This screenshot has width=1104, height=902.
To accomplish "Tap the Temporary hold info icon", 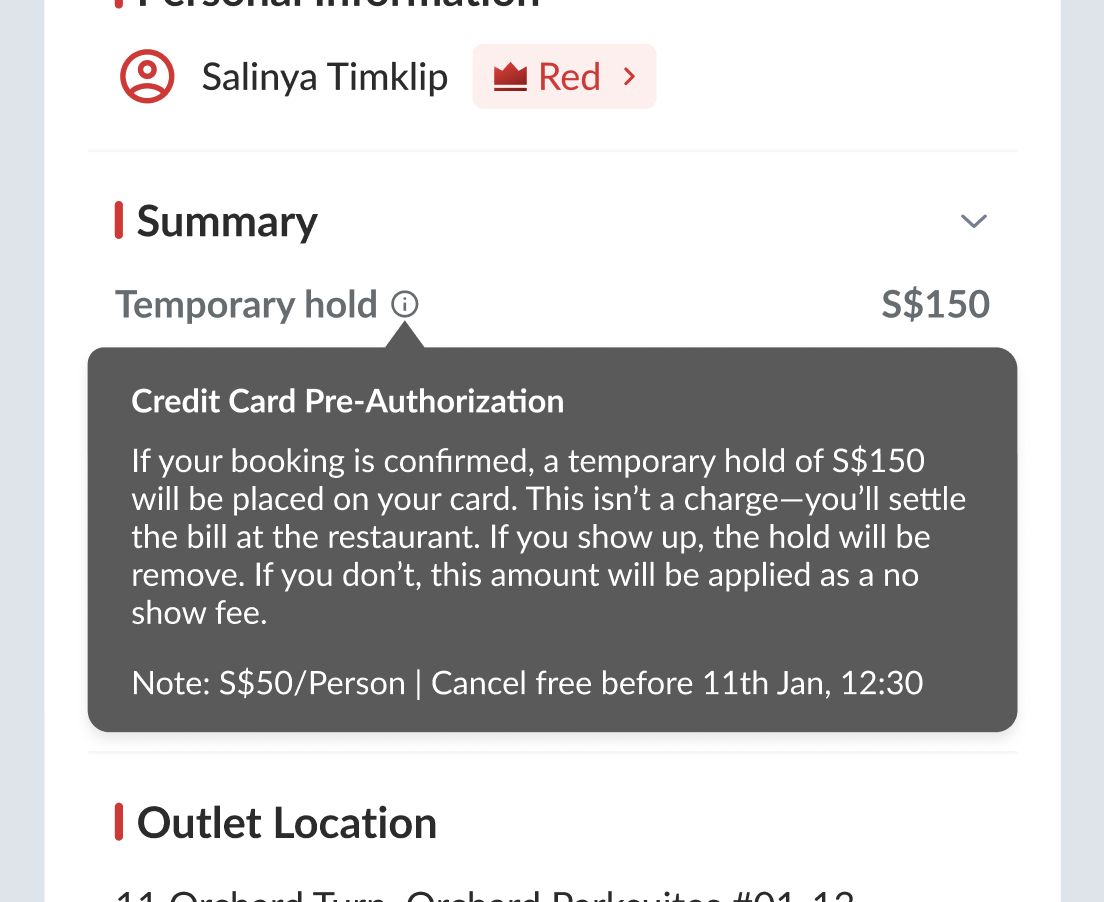I will click(405, 304).
